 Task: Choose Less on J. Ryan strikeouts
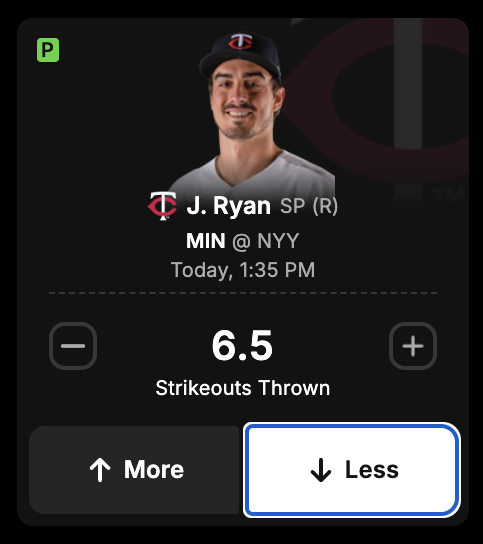[x=352, y=470]
